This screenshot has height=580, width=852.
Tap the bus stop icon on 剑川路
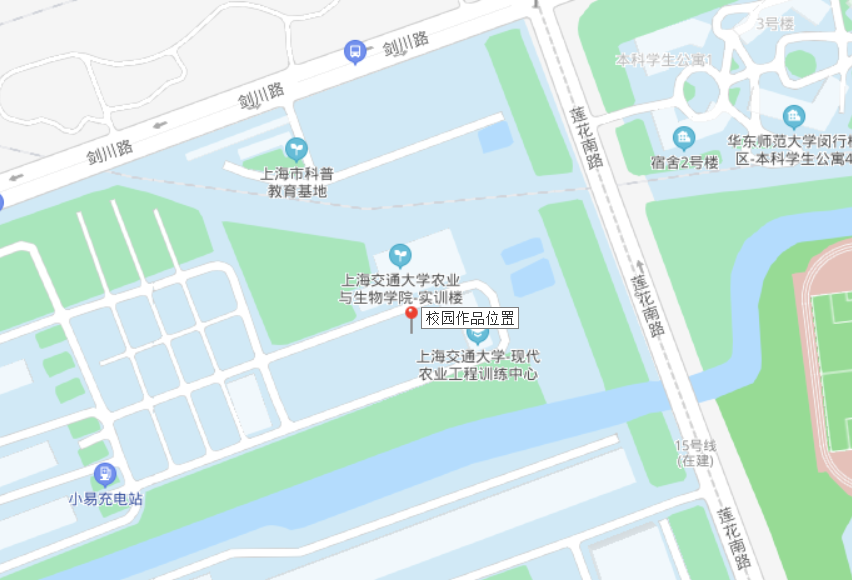click(355, 52)
